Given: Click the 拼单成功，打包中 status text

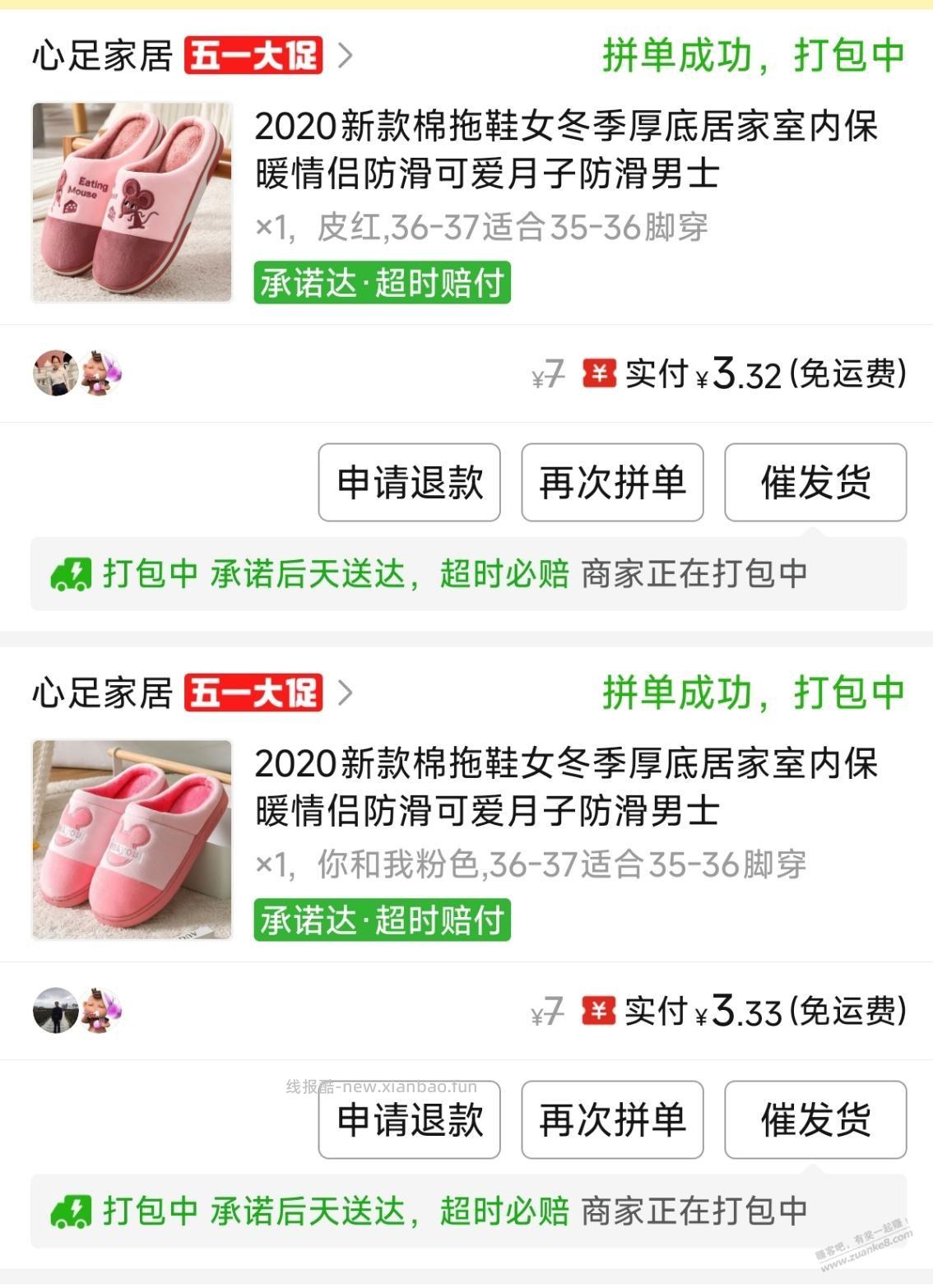Looking at the screenshot, I should (x=751, y=55).
